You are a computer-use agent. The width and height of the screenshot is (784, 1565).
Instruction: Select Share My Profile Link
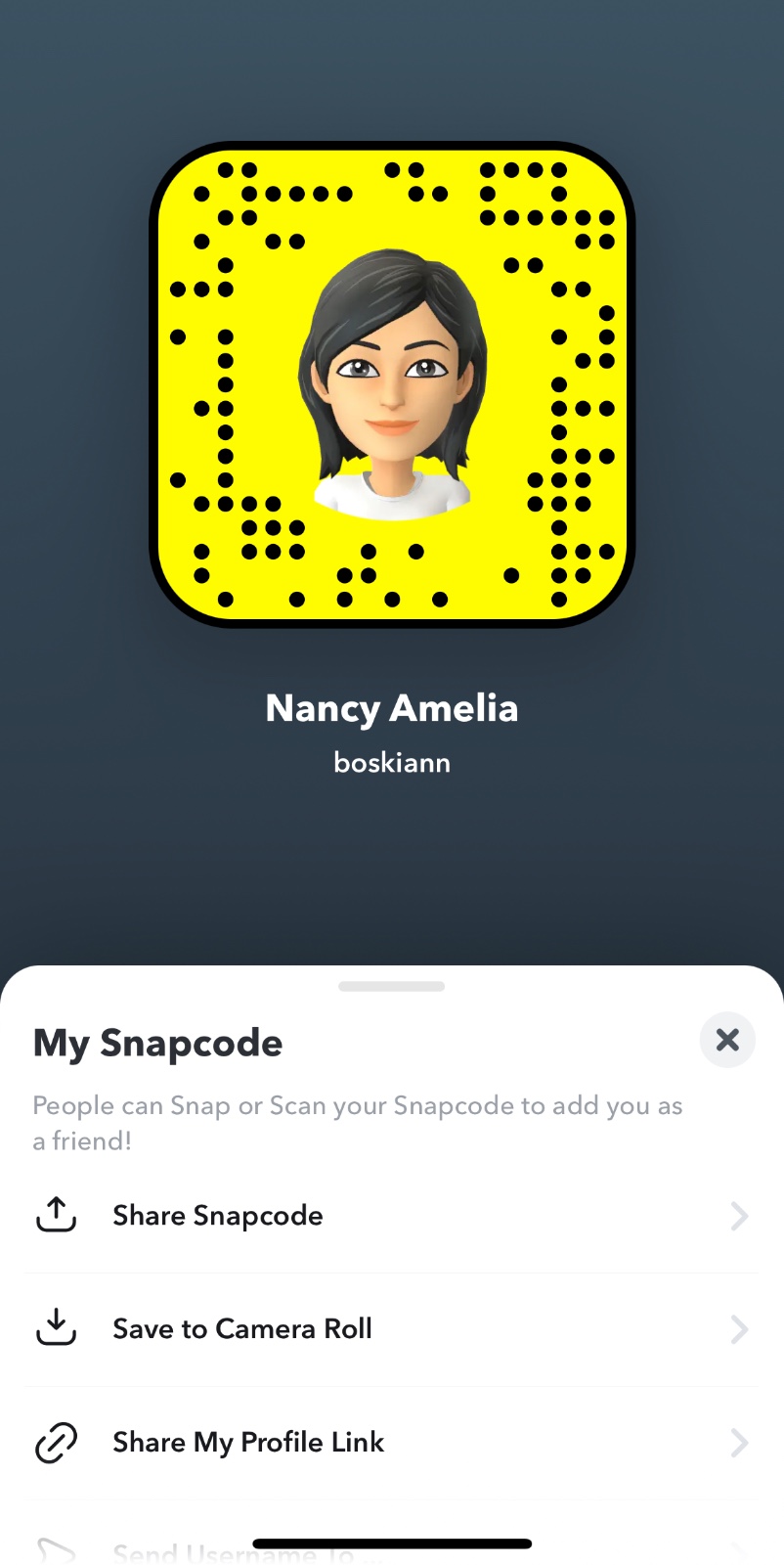391,1443
